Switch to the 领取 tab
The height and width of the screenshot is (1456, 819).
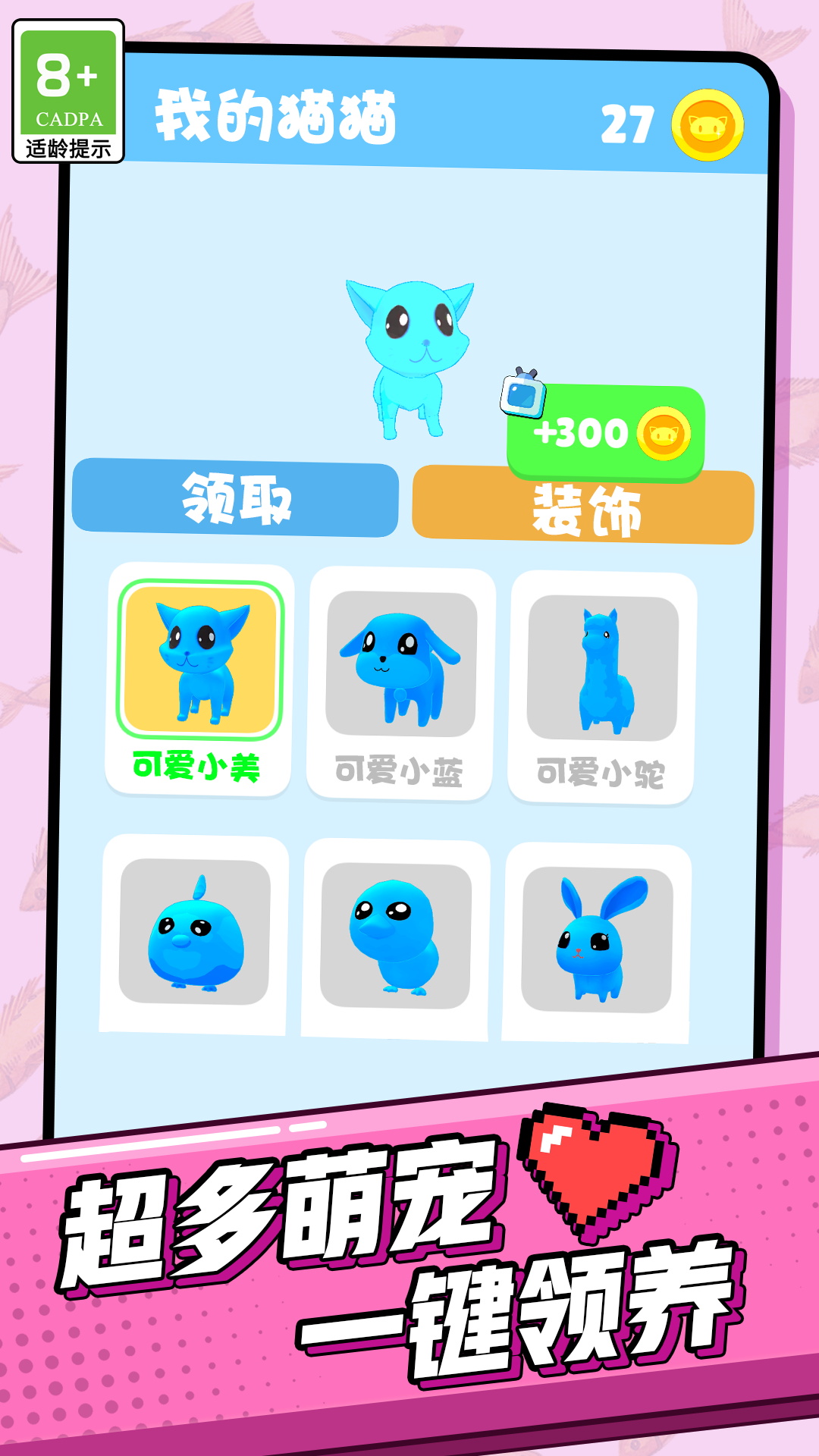[x=235, y=500]
